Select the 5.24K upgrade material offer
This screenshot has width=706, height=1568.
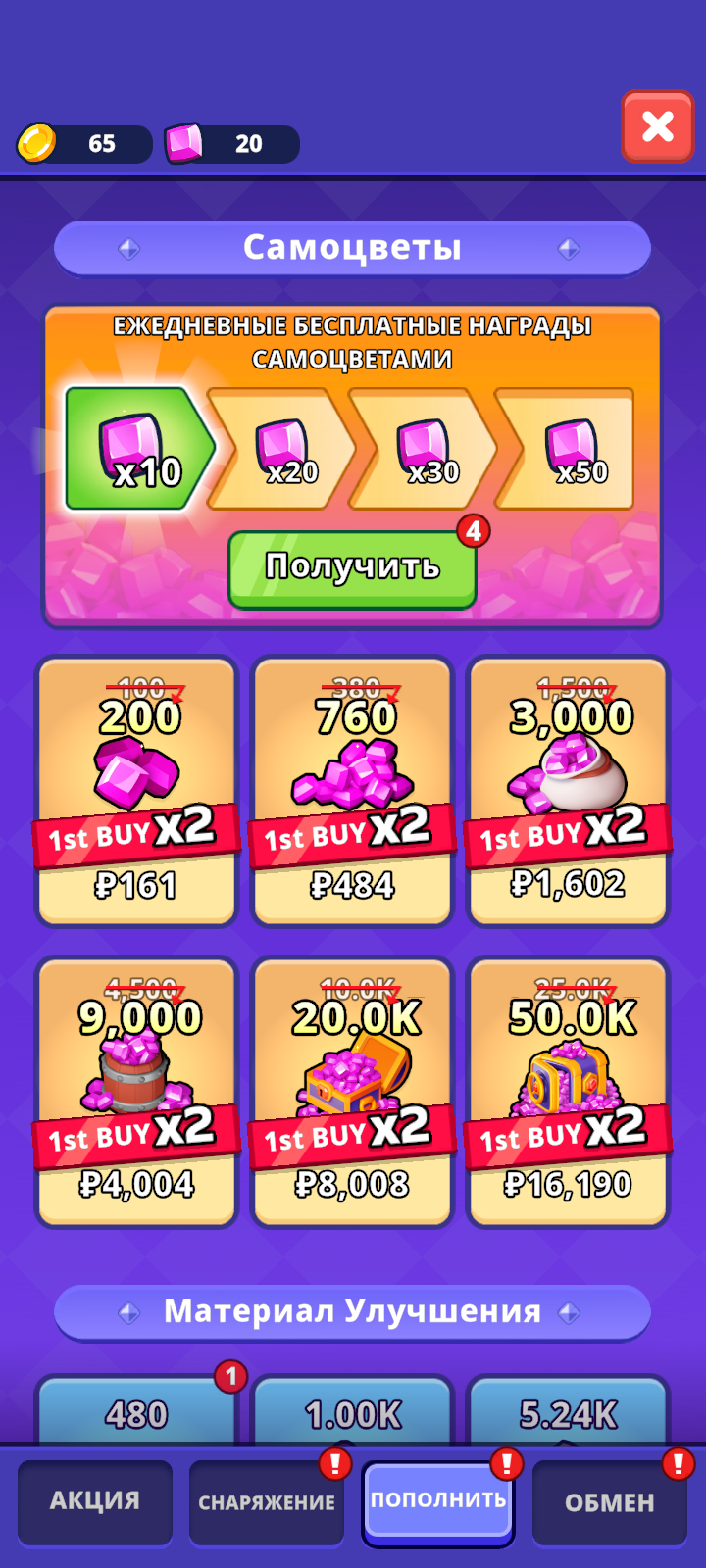568,1413
